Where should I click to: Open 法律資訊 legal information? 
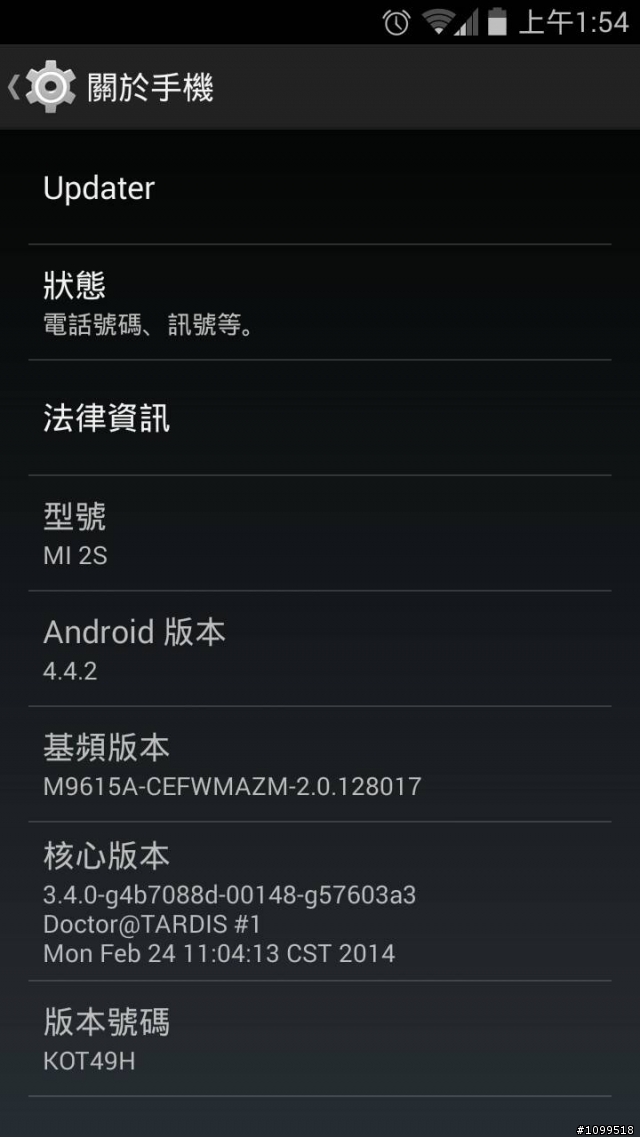pyautogui.click(x=320, y=418)
